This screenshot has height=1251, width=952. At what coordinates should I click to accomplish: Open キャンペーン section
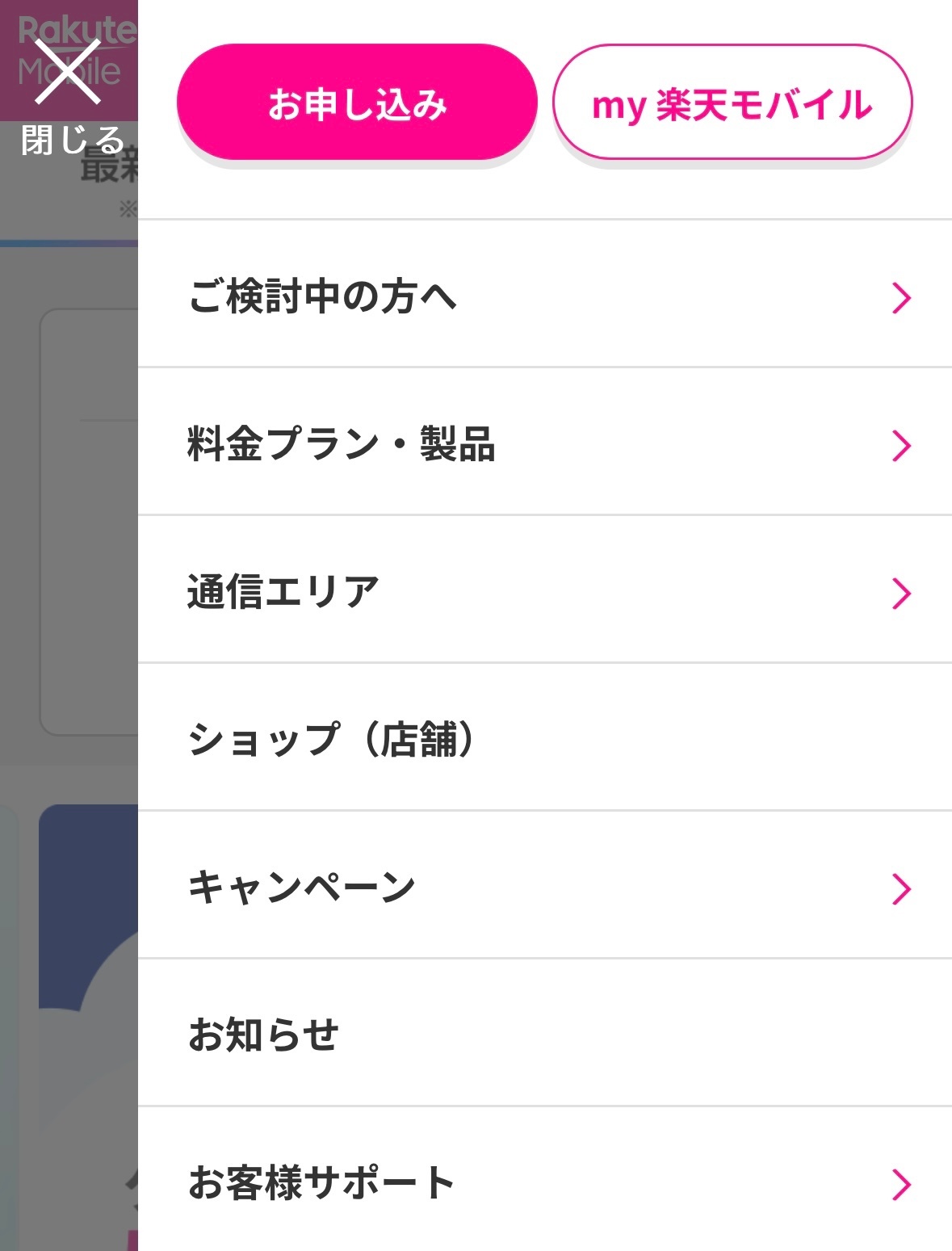tap(544, 887)
